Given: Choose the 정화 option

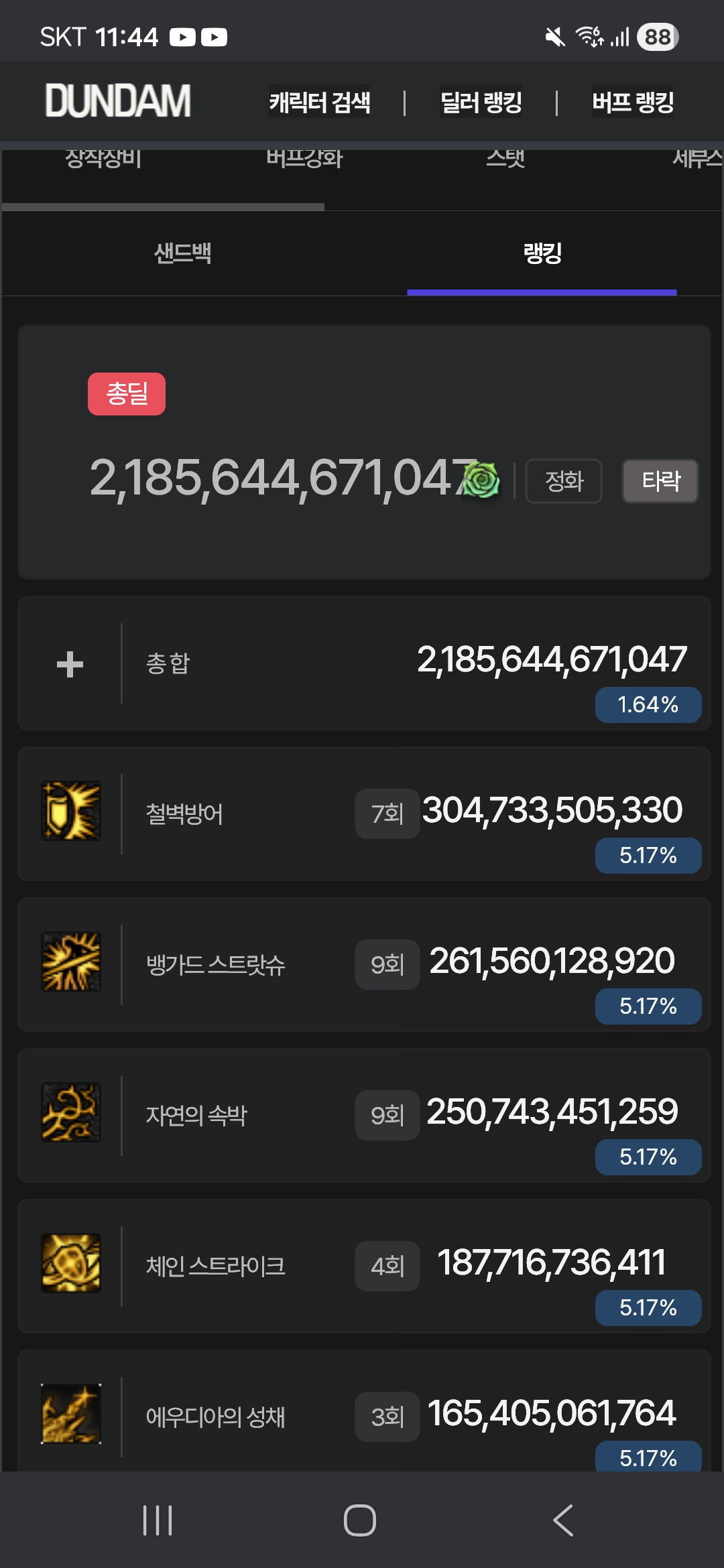Looking at the screenshot, I should pyautogui.click(x=564, y=481).
